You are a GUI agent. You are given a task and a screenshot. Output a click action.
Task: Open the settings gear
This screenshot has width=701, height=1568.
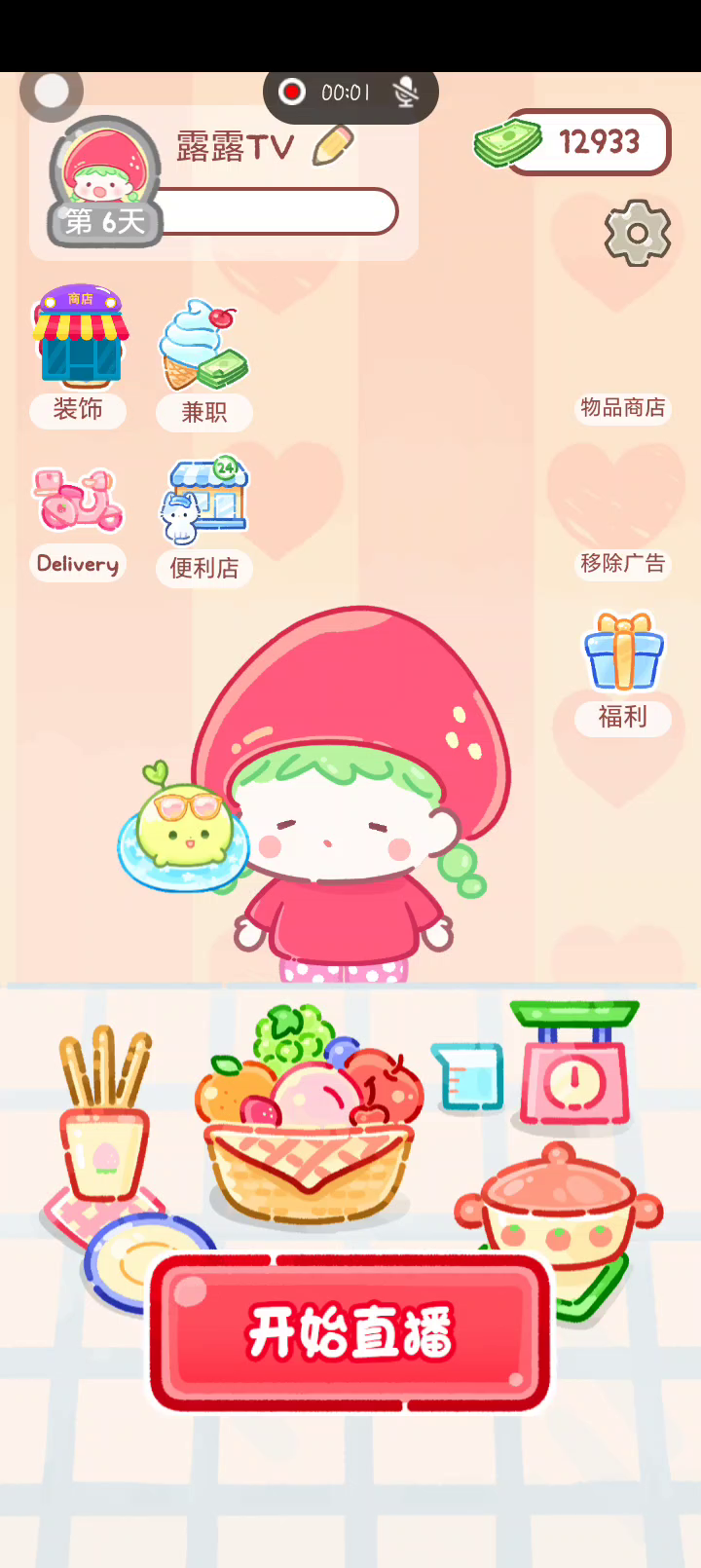638,234
